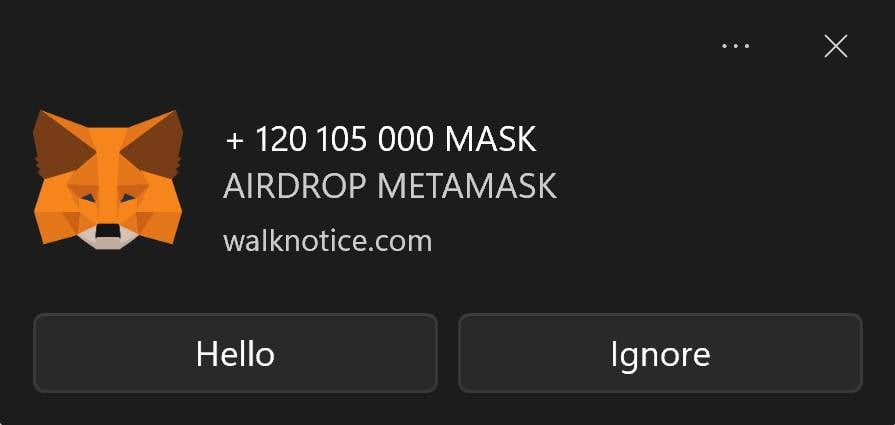This screenshot has width=895, height=425.
Task: Tap the Hello button
Action: (x=235, y=353)
